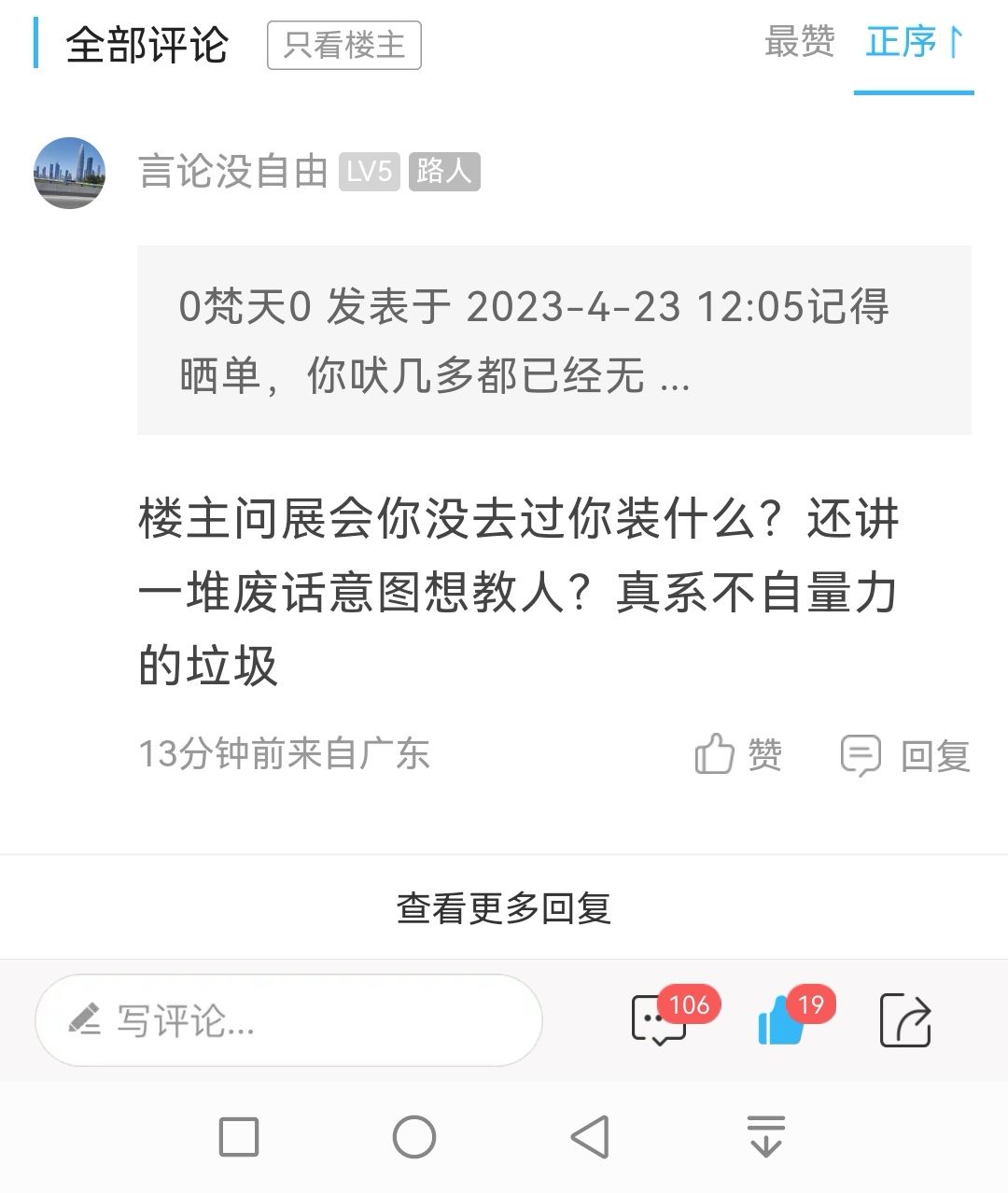Screen dimensions: 1008x1193
Task: Switch to 最赞 sorting tab
Action: [799, 42]
